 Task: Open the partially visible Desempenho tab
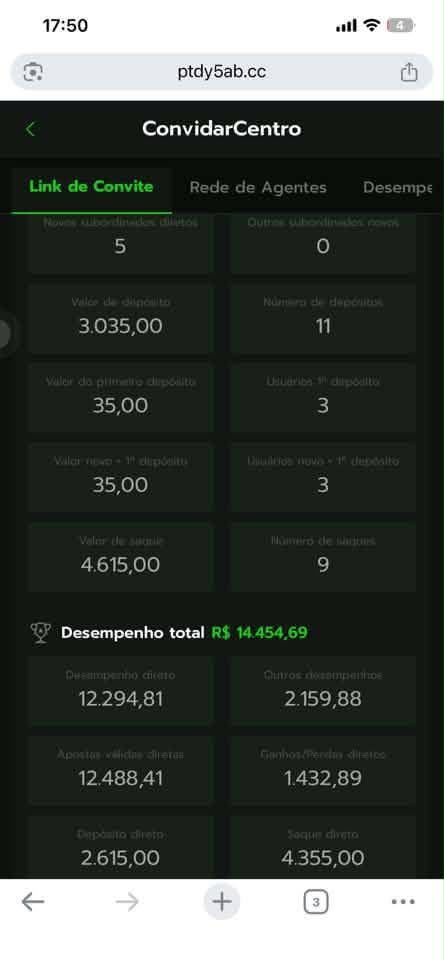tap(397, 187)
